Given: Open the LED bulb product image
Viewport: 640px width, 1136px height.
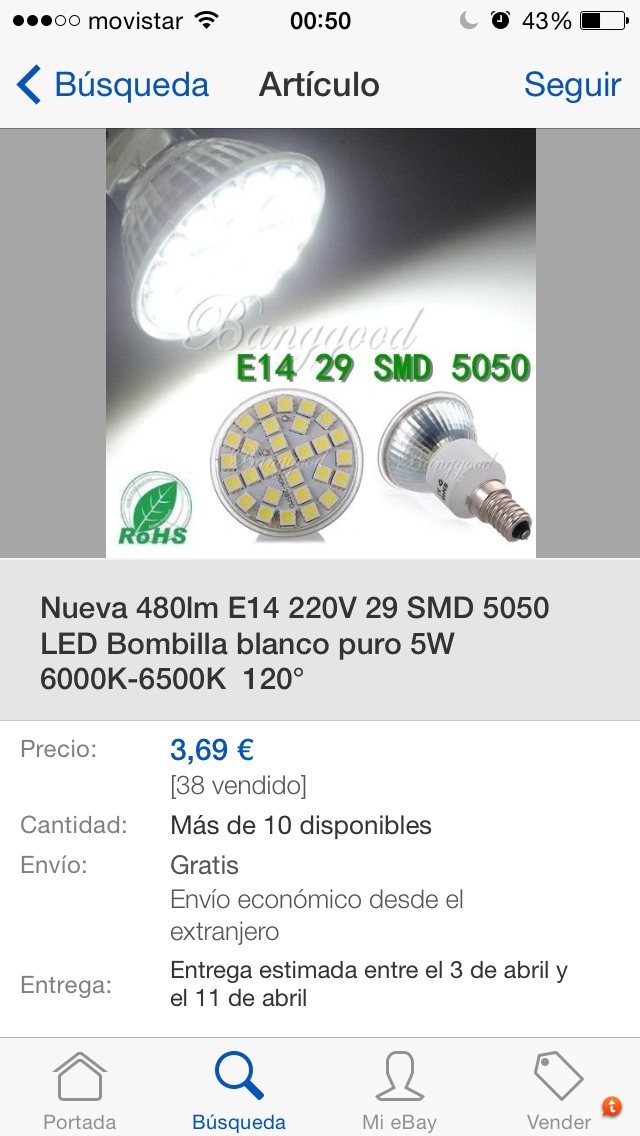Looking at the screenshot, I should click(x=321, y=342).
